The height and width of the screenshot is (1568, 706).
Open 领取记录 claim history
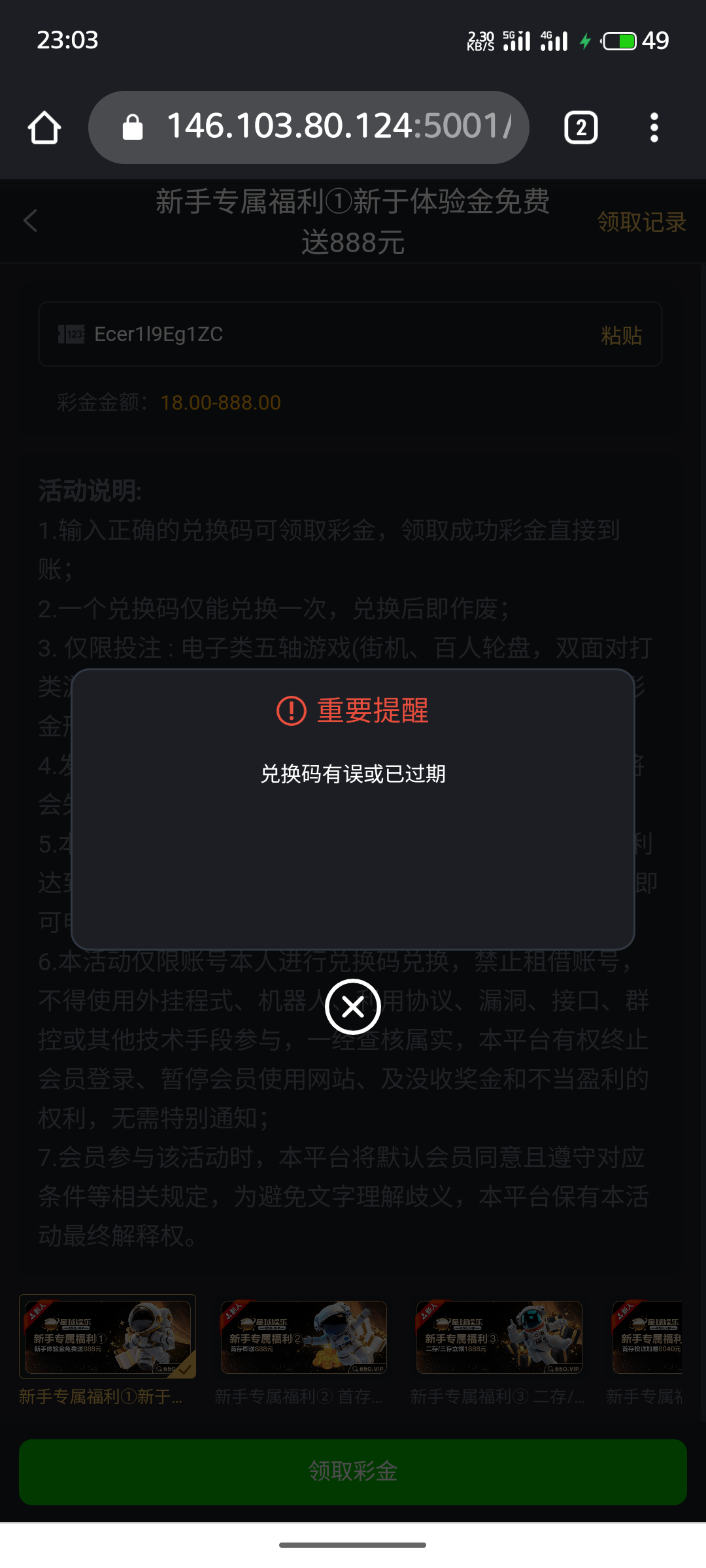click(x=641, y=222)
